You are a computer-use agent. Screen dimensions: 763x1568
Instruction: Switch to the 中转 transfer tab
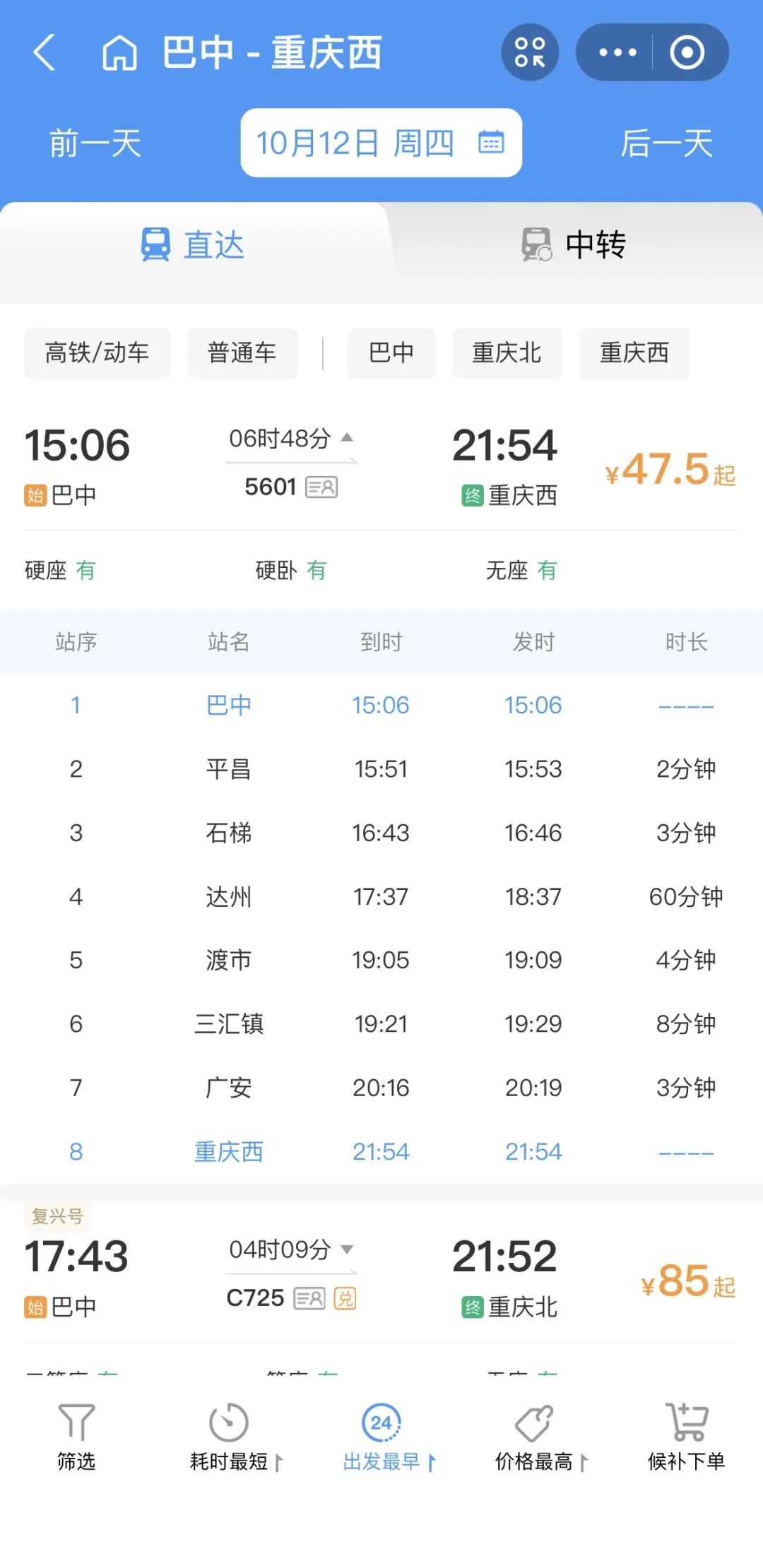click(573, 244)
